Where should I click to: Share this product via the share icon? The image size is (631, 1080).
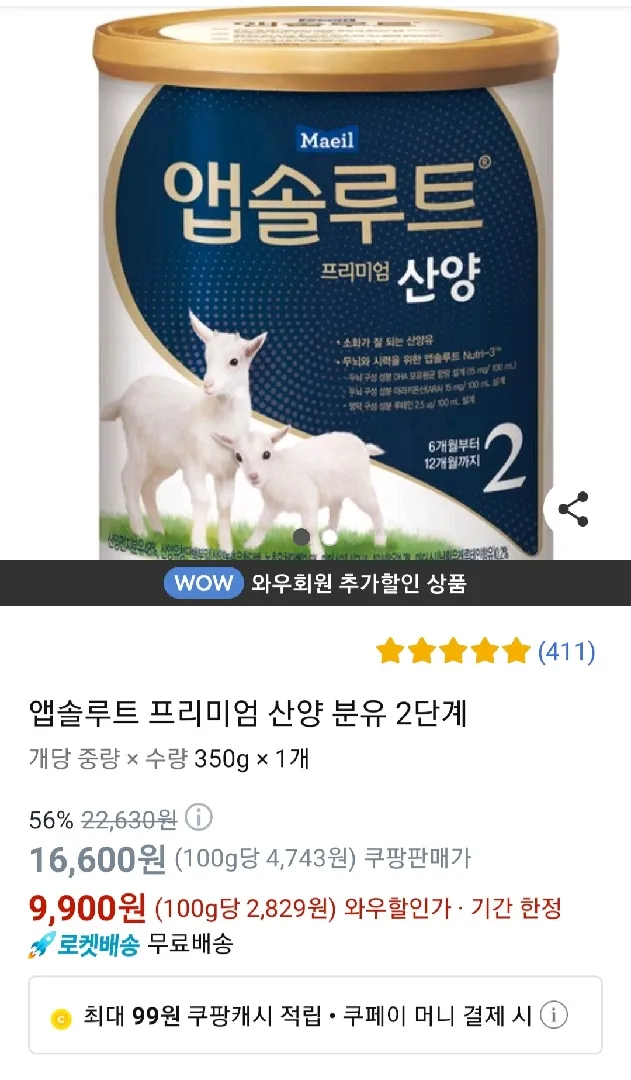(573, 509)
